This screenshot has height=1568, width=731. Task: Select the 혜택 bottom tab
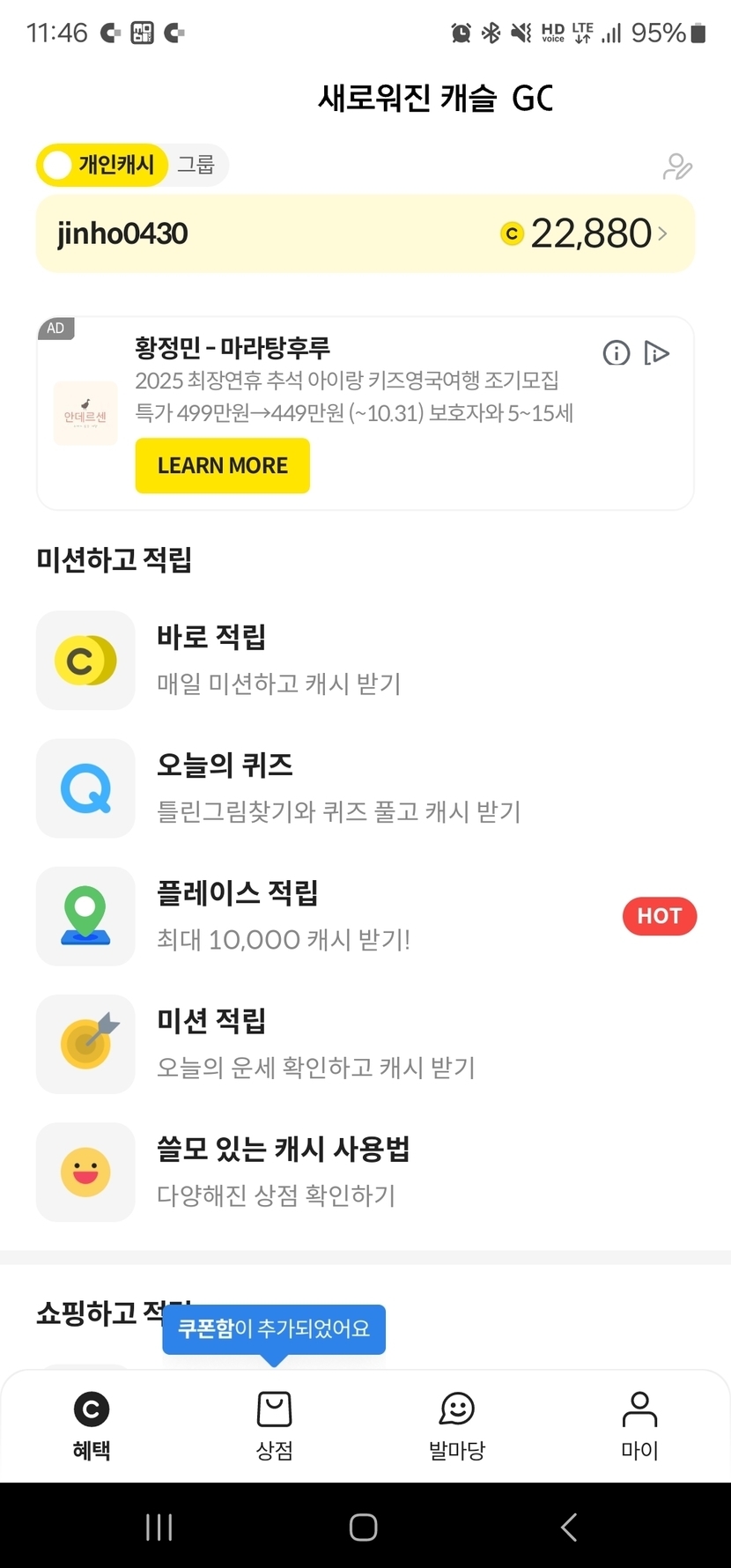click(92, 1426)
